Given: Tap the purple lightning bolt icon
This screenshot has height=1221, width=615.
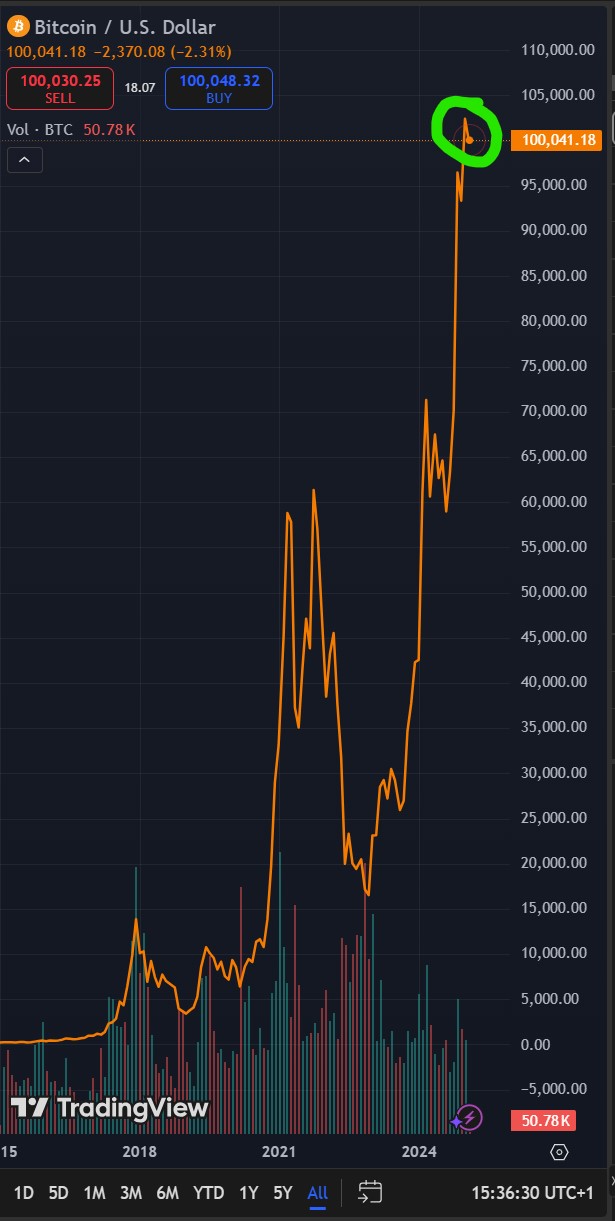Looking at the screenshot, I should (470, 1117).
